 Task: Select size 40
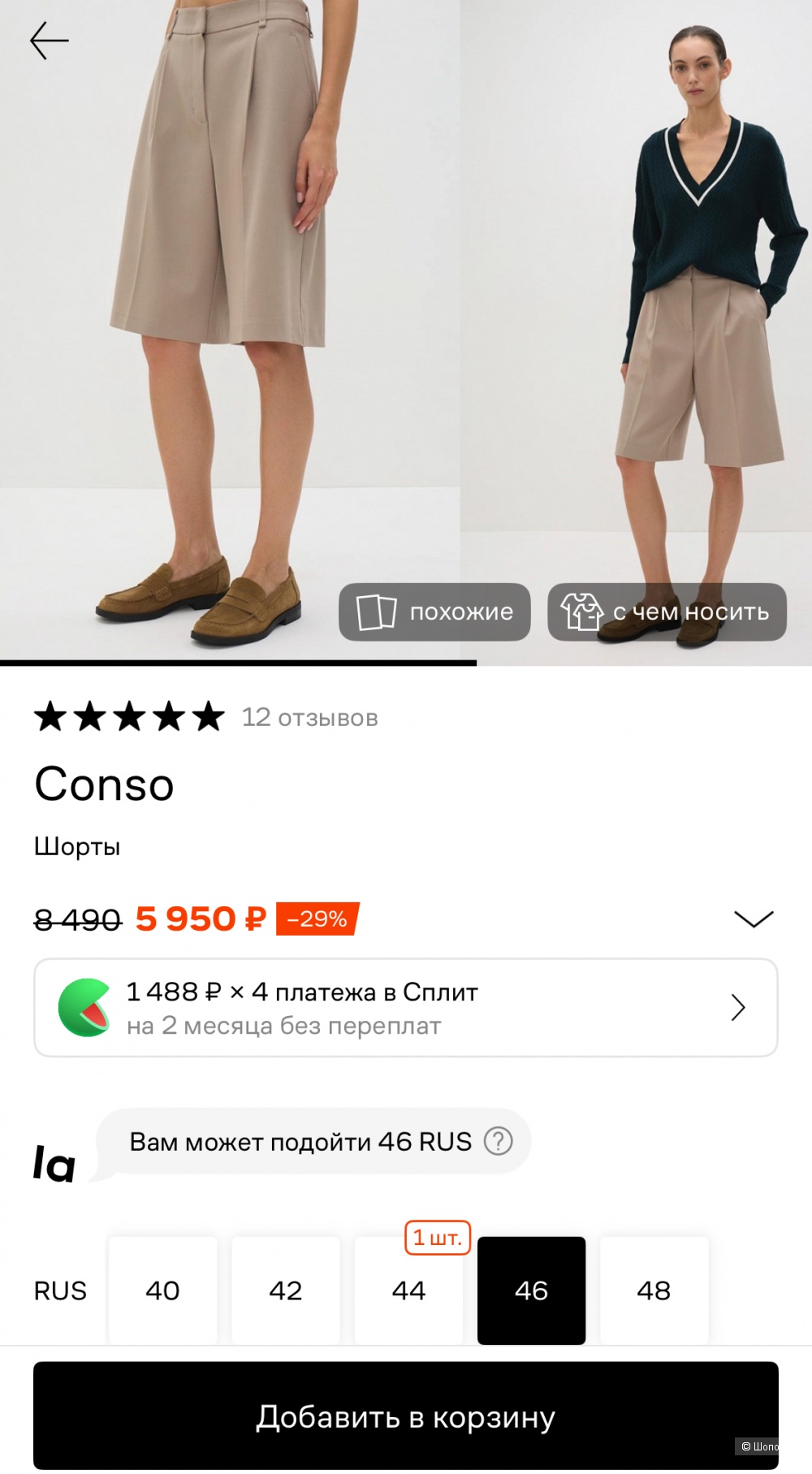(162, 1290)
